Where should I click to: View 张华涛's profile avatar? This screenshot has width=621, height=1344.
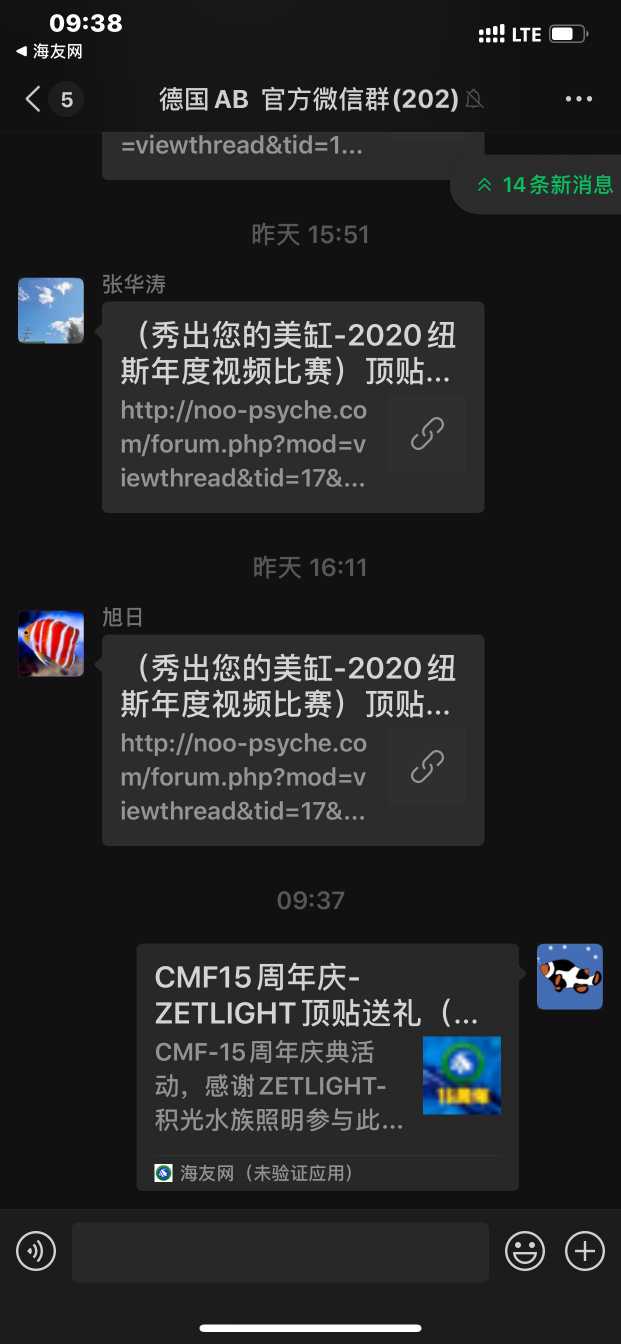[51, 311]
